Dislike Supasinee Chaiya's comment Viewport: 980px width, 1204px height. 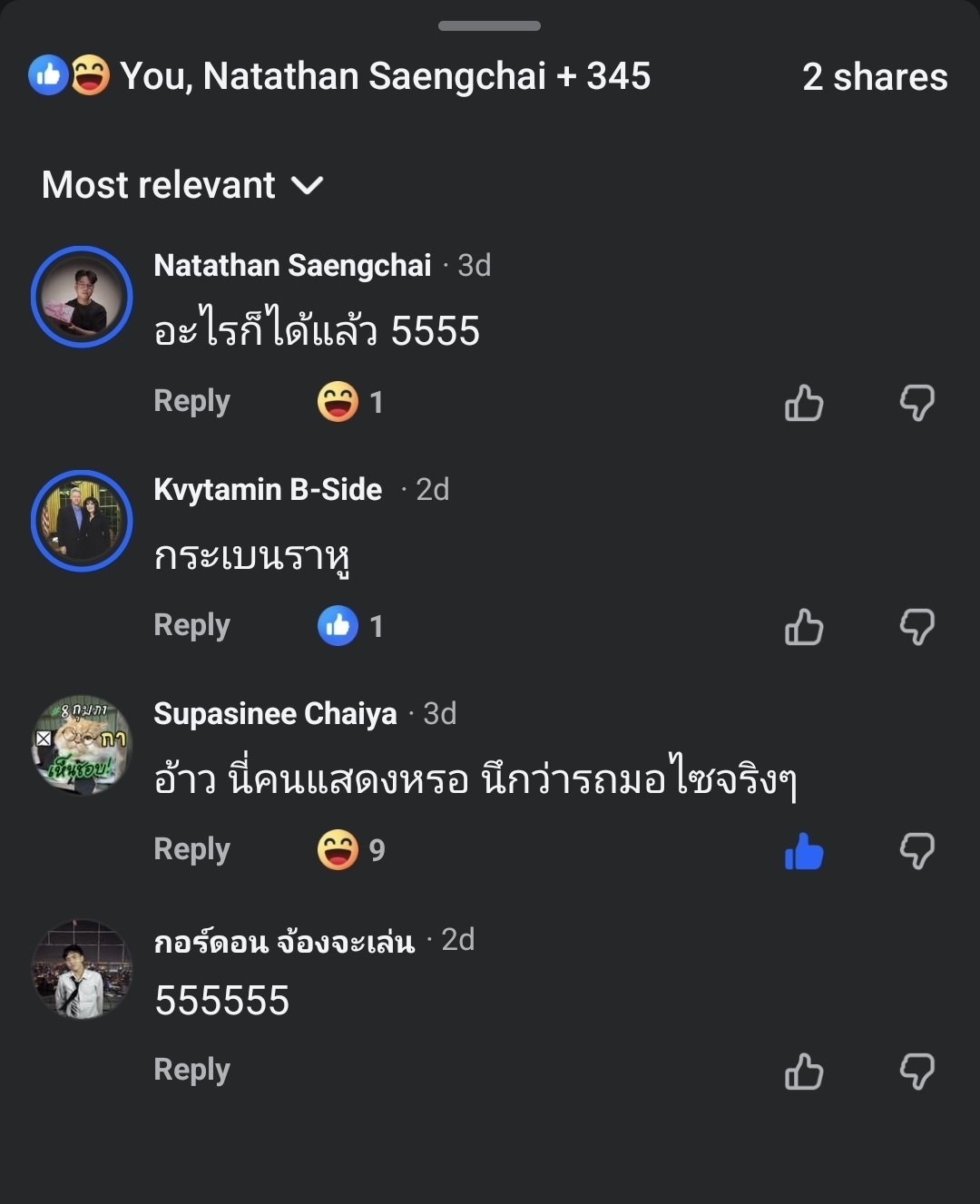(916, 851)
